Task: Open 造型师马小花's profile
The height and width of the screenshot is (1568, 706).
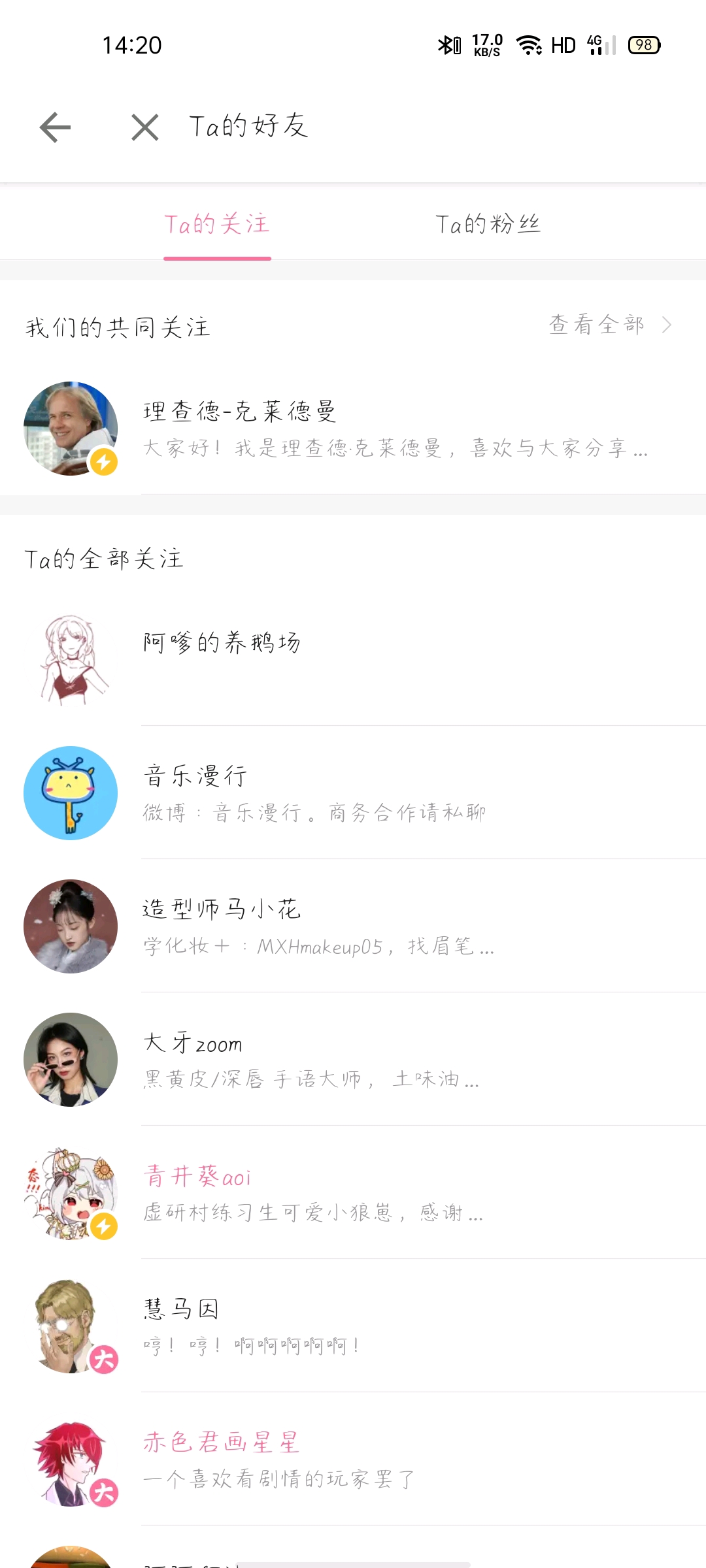Action: (x=353, y=926)
